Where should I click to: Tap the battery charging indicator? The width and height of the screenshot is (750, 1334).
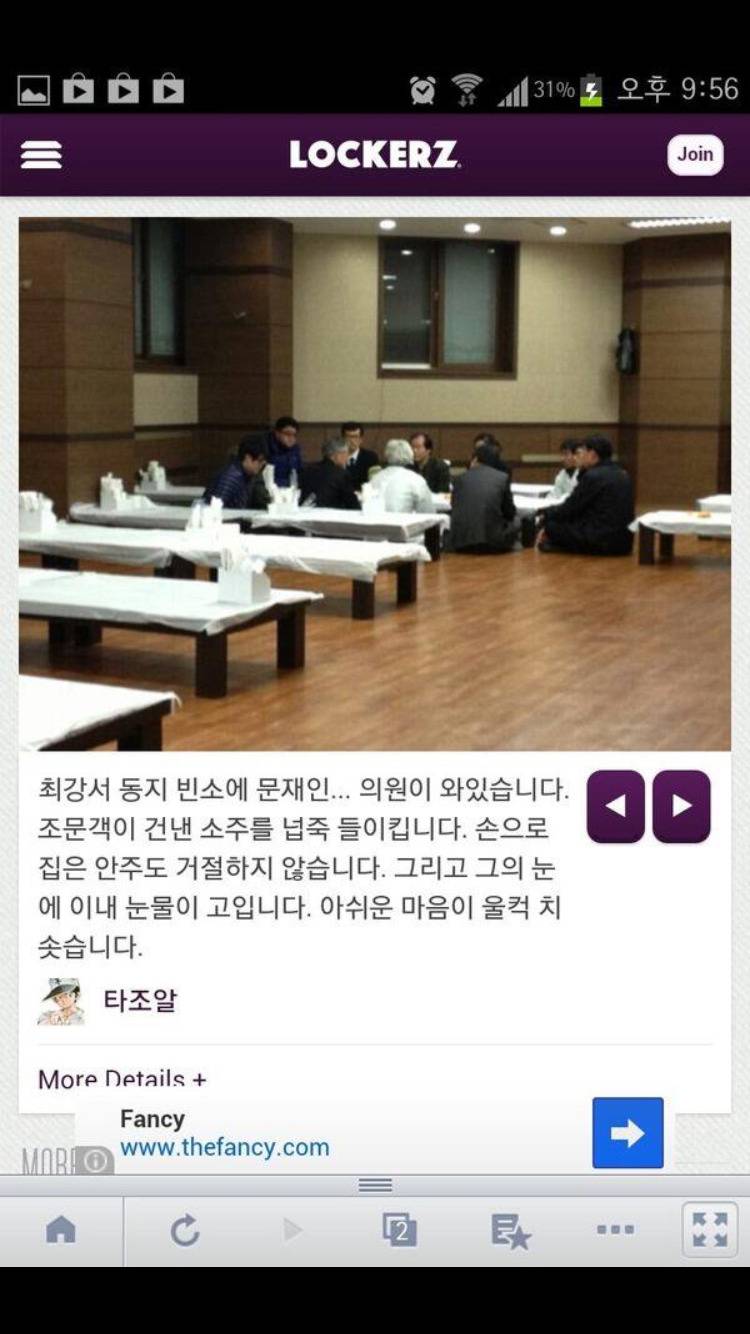(585, 87)
